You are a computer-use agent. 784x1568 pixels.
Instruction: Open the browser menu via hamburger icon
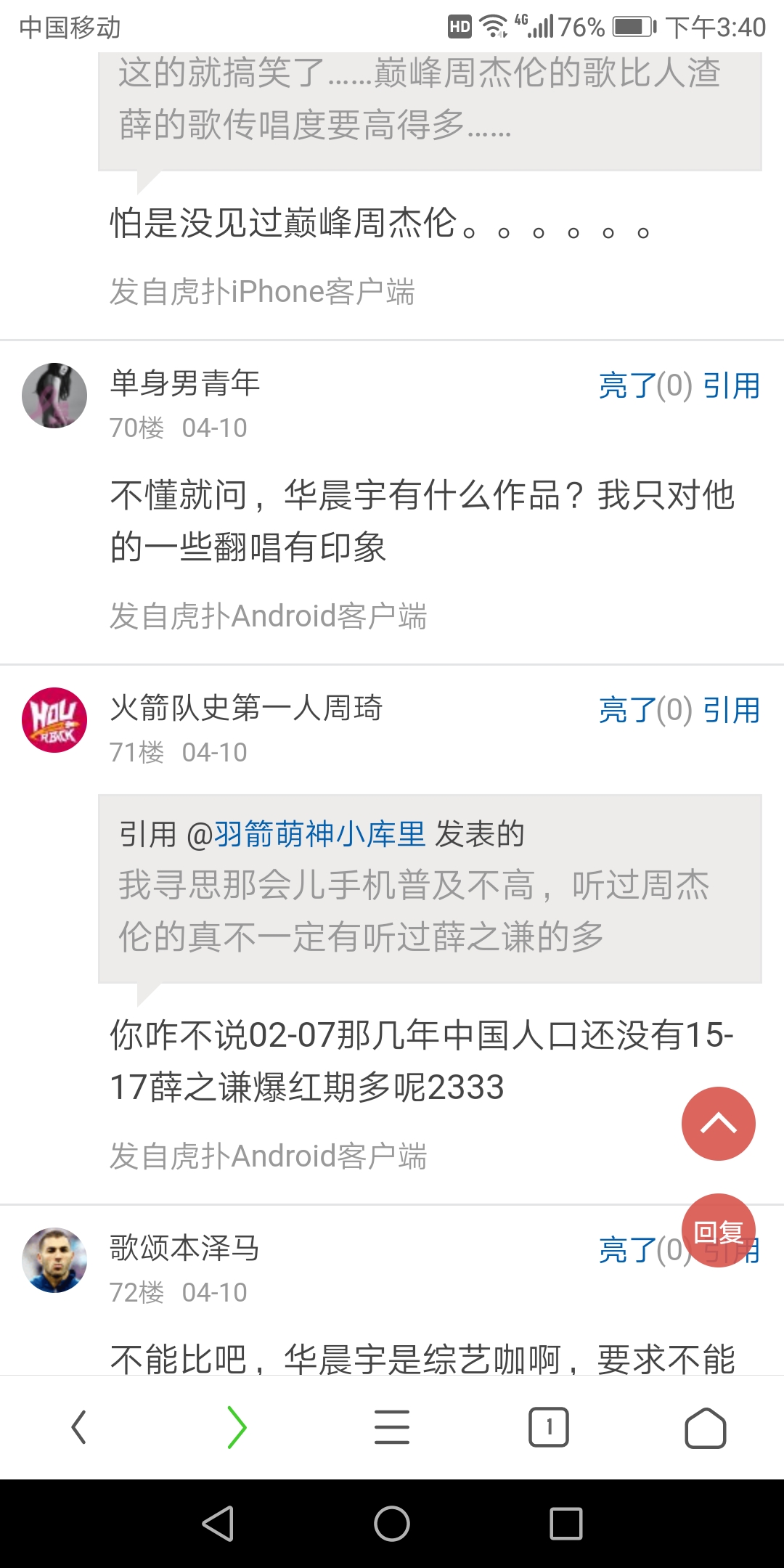point(392,1424)
